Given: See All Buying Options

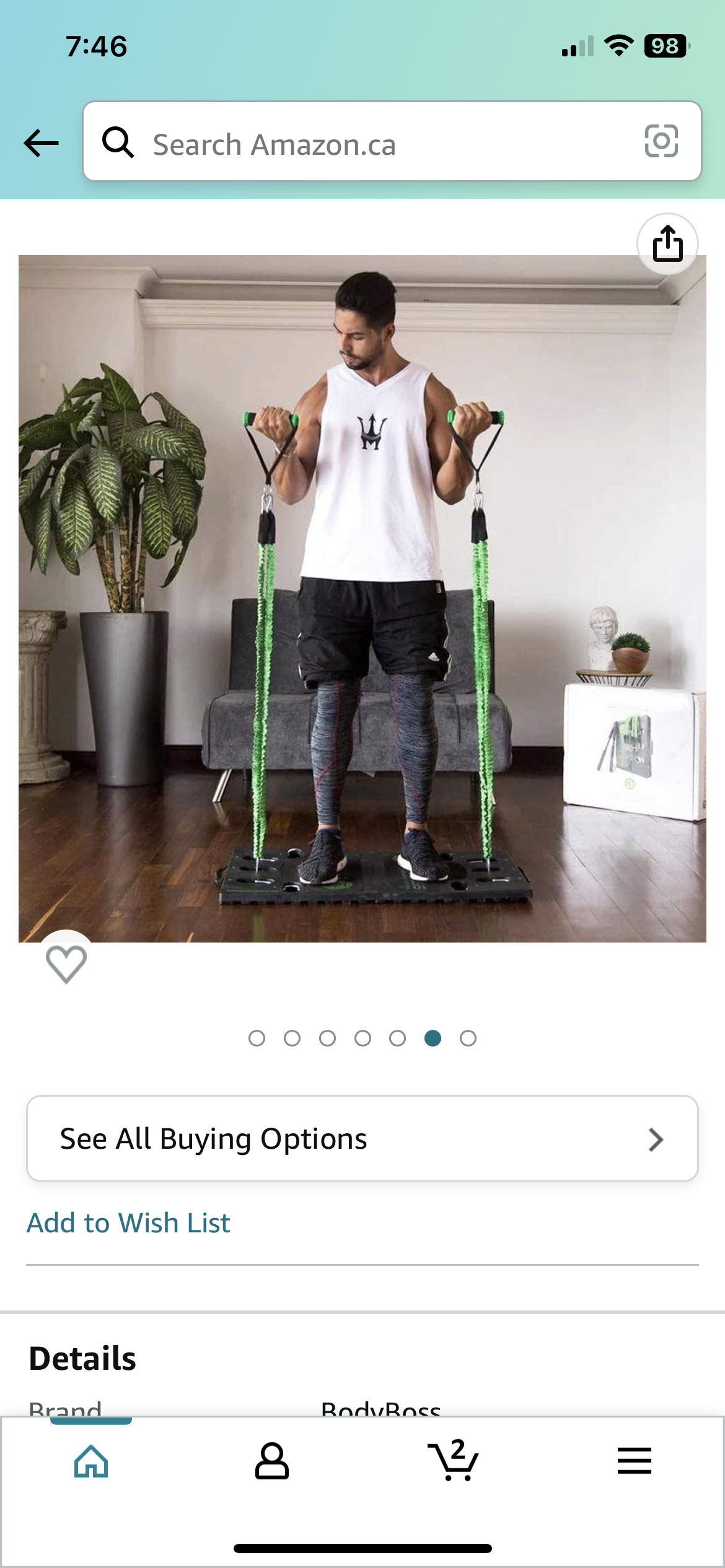Looking at the screenshot, I should 362,1139.
